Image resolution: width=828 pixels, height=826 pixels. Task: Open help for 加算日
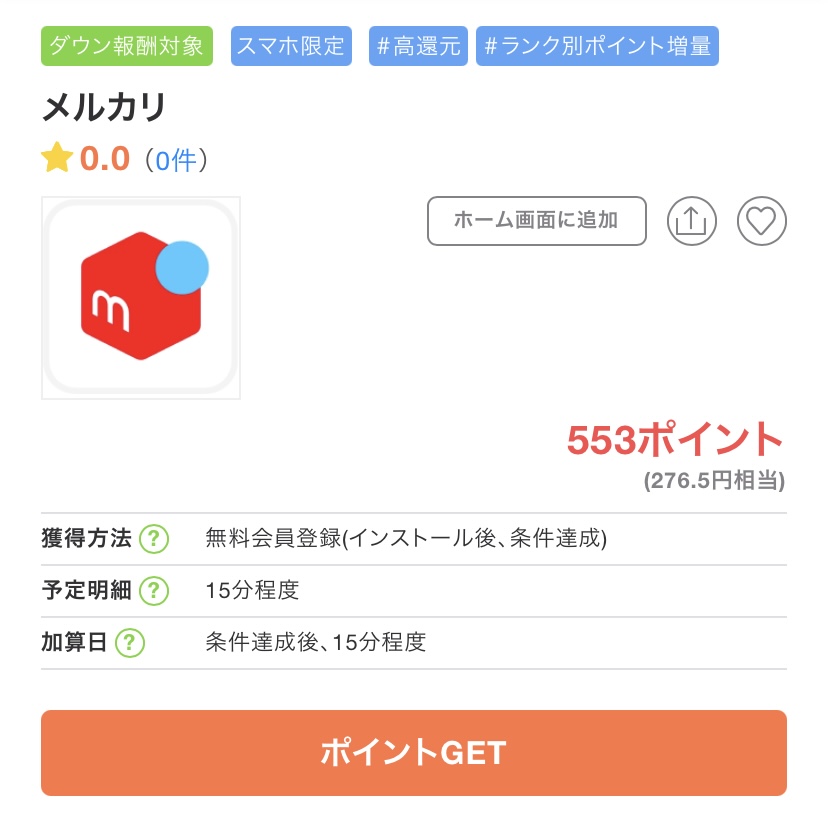(130, 642)
